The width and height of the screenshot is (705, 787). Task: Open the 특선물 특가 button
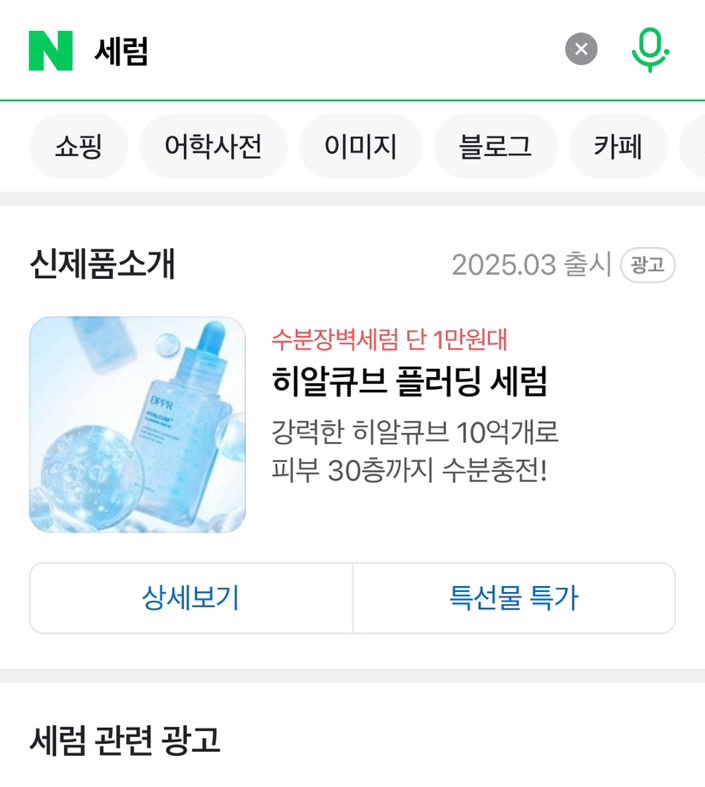coord(514,598)
